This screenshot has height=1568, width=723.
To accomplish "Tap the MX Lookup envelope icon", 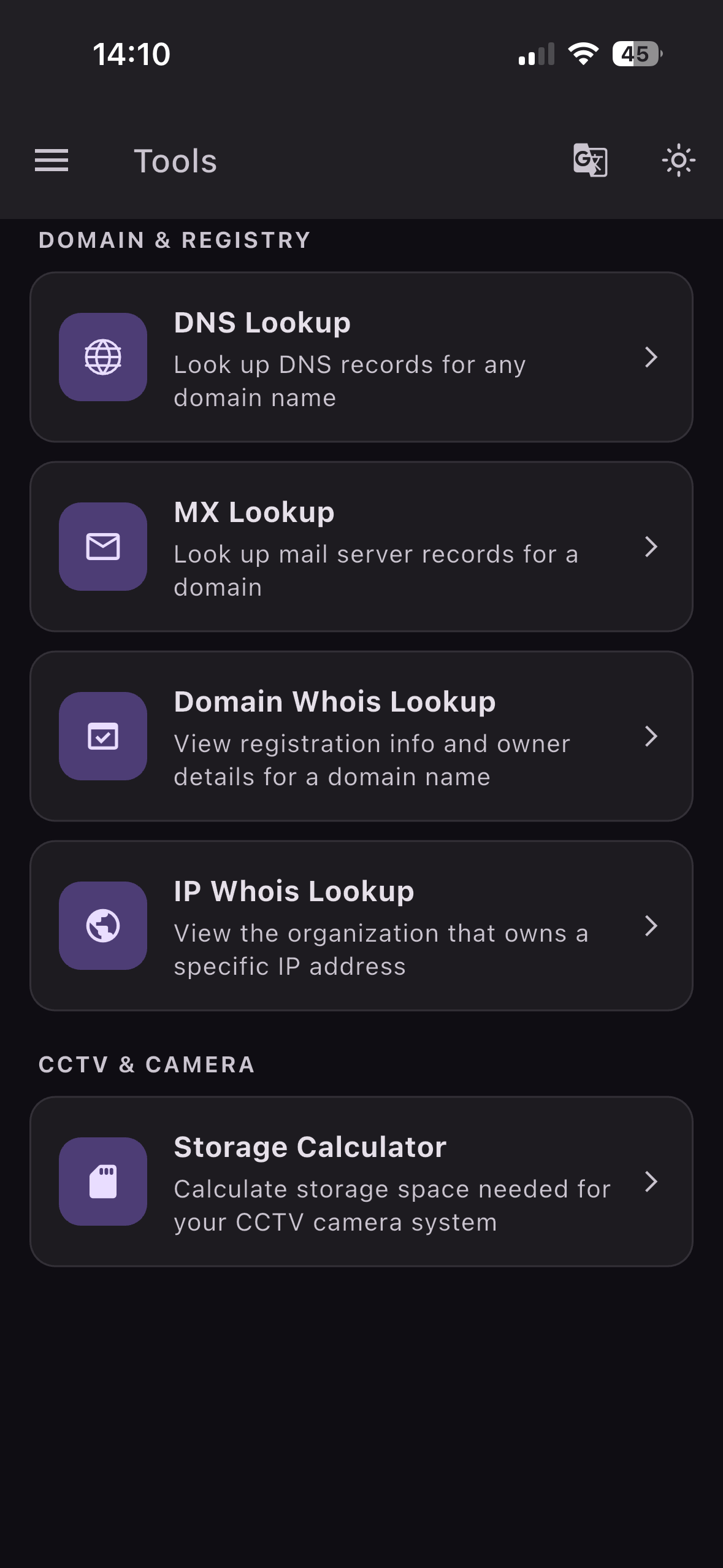I will click(x=102, y=547).
